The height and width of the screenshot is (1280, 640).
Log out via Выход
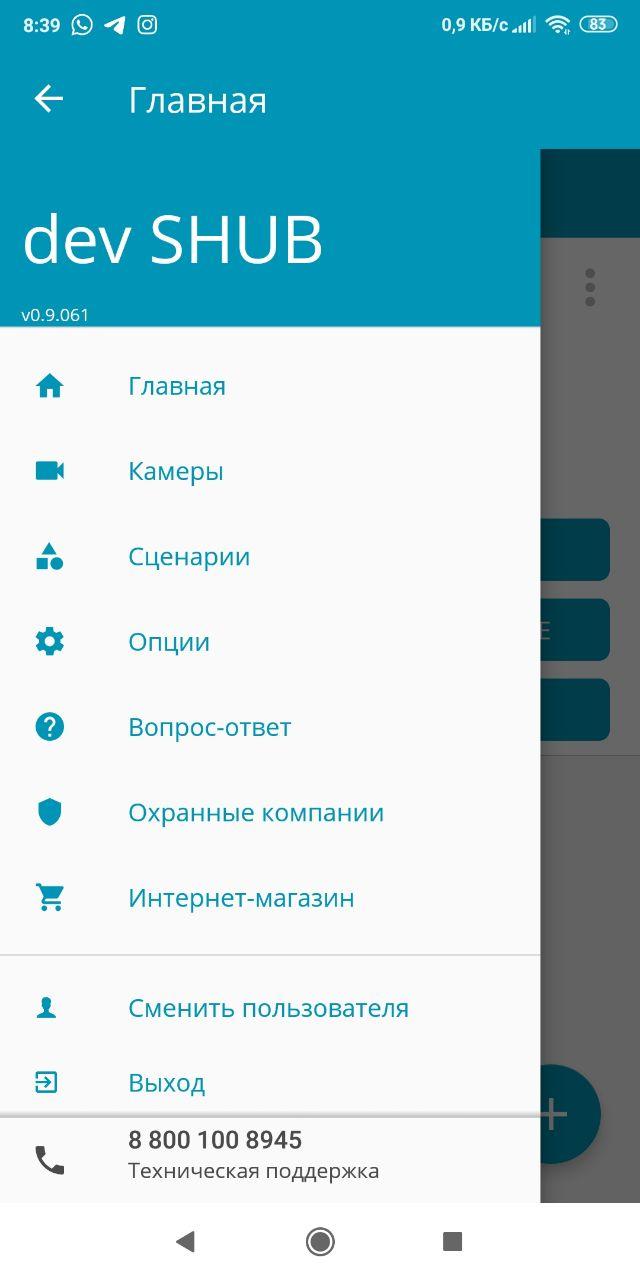[x=270, y=1083]
